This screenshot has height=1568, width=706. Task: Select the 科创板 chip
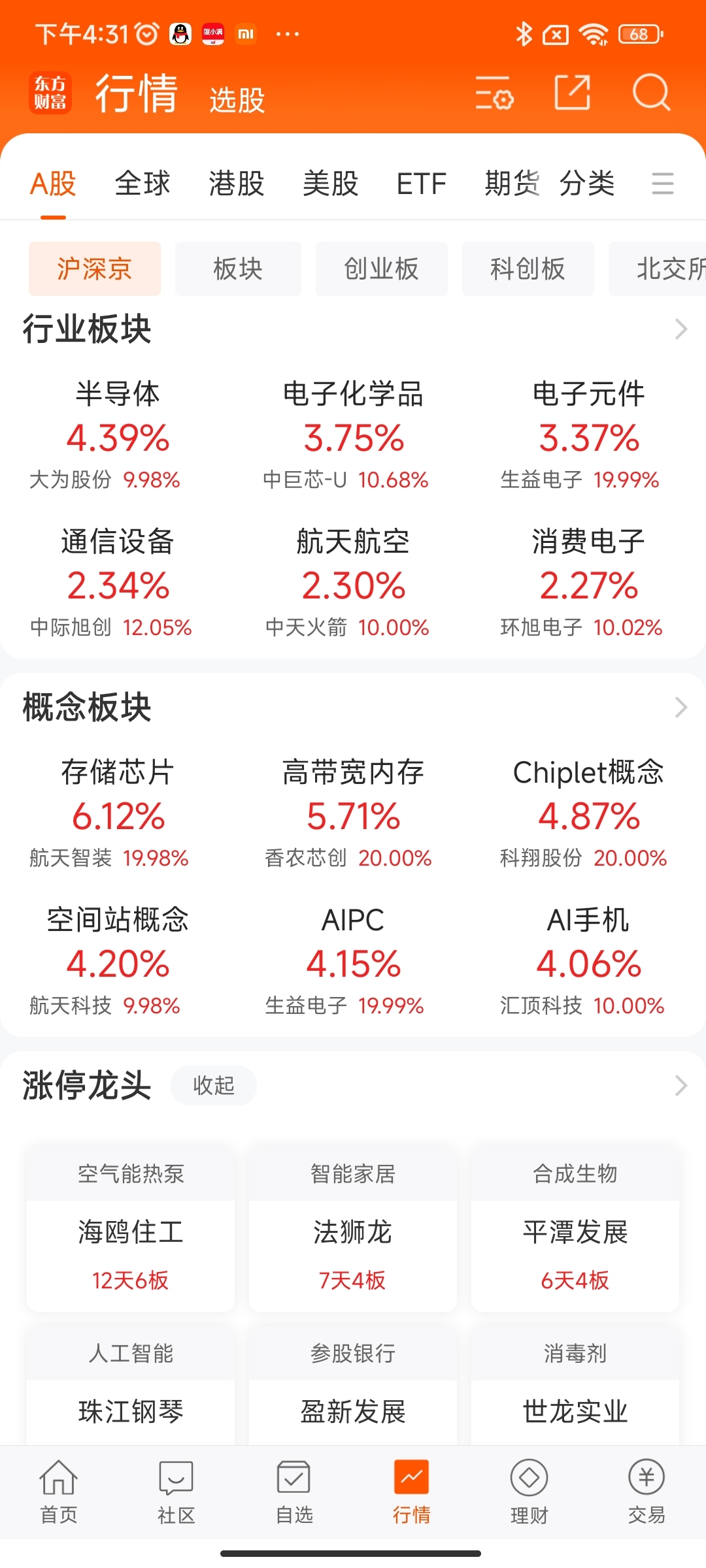[x=528, y=269]
